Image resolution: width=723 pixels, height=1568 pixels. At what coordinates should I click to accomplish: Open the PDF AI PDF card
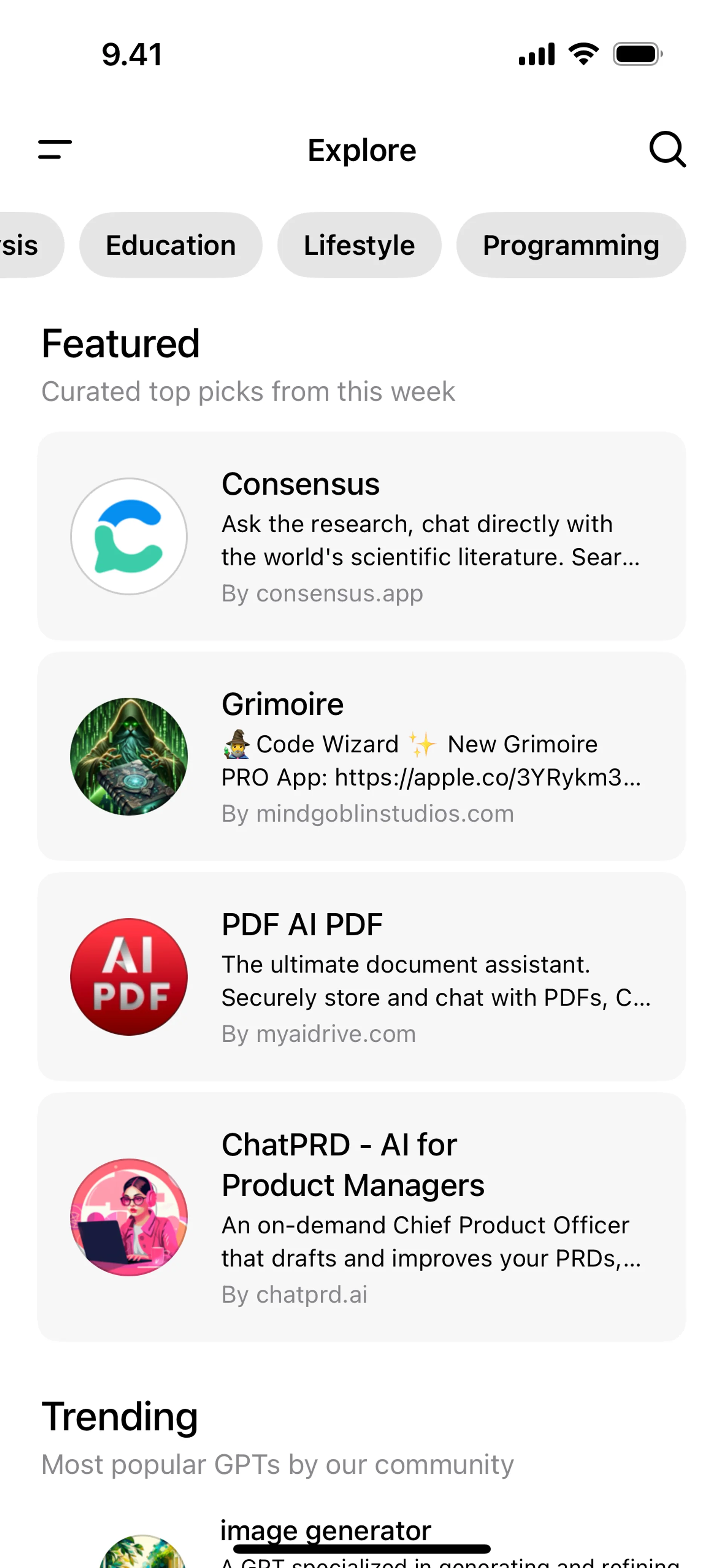pyautogui.click(x=361, y=977)
